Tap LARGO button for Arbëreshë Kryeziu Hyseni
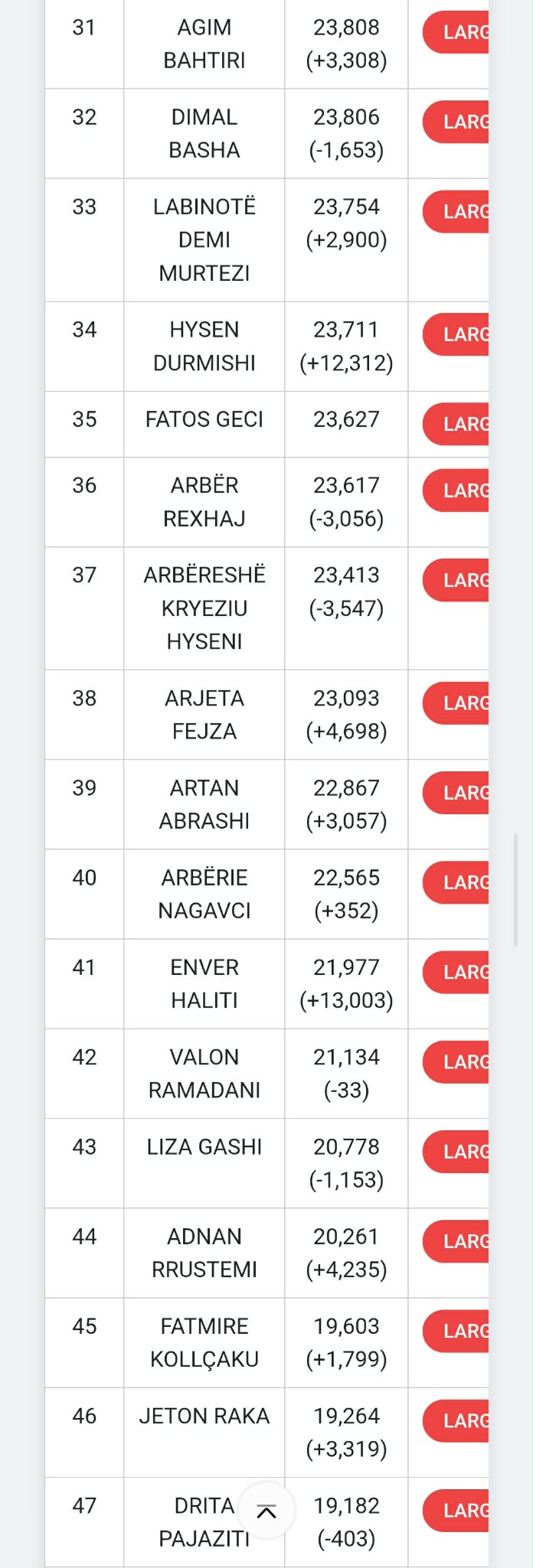Image resolution: width=533 pixels, height=1568 pixels. pyautogui.click(x=458, y=580)
